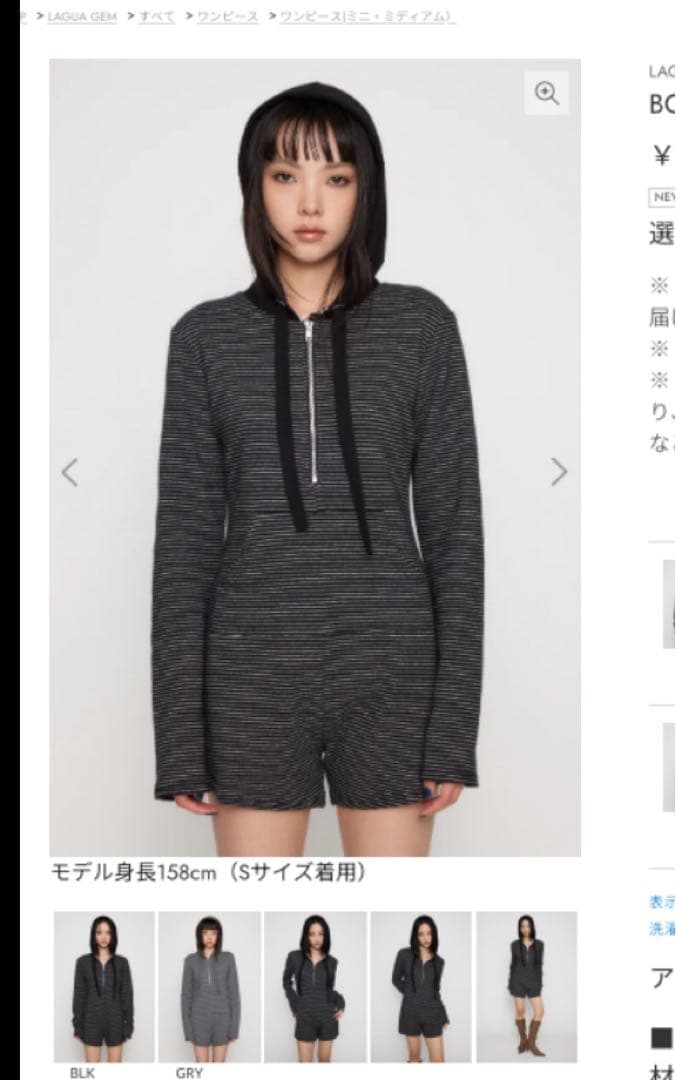Image resolution: width=676 pixels, height=1080 pixels.
Task: View the fourth thumbnail photo
Action: click(420, 986)
